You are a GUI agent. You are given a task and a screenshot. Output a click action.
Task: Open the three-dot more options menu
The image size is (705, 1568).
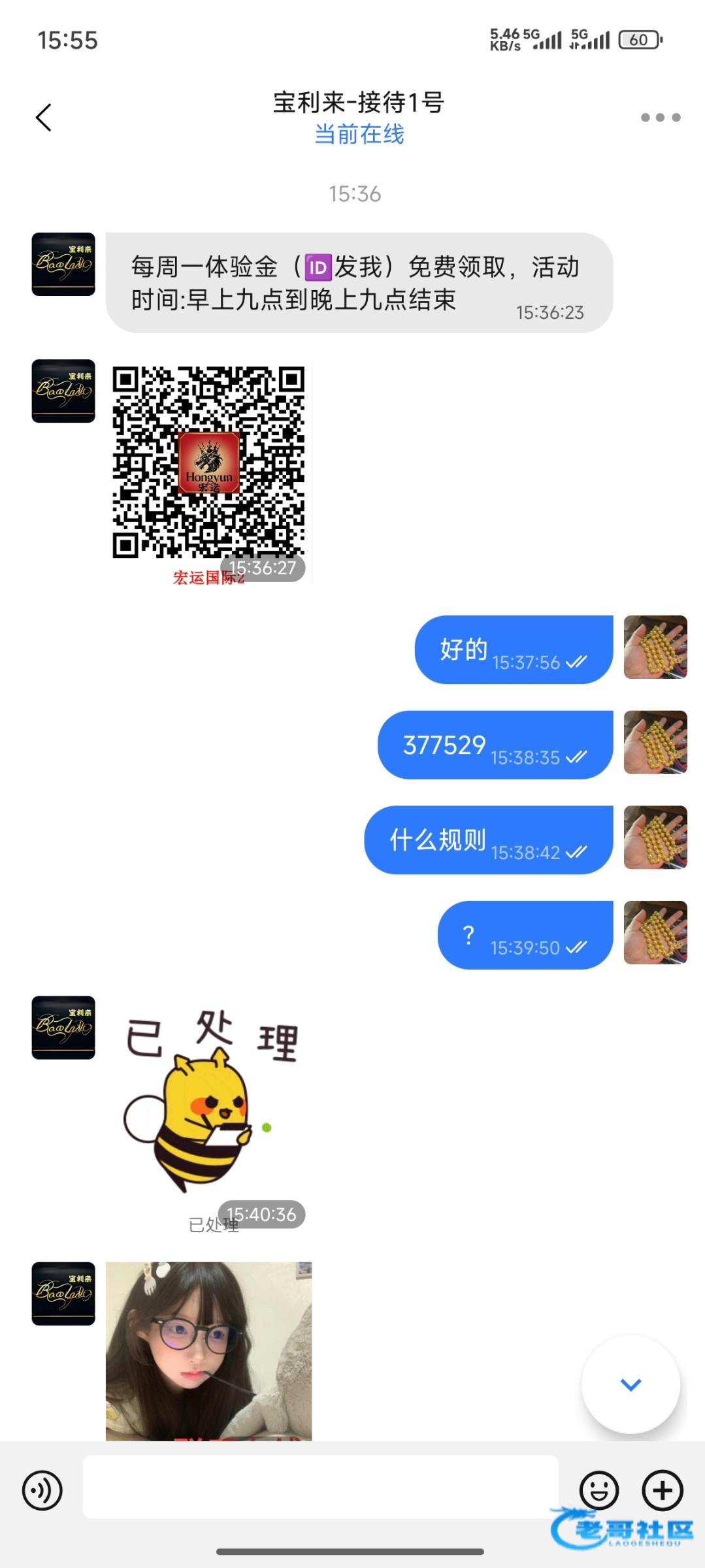[660, 118]
